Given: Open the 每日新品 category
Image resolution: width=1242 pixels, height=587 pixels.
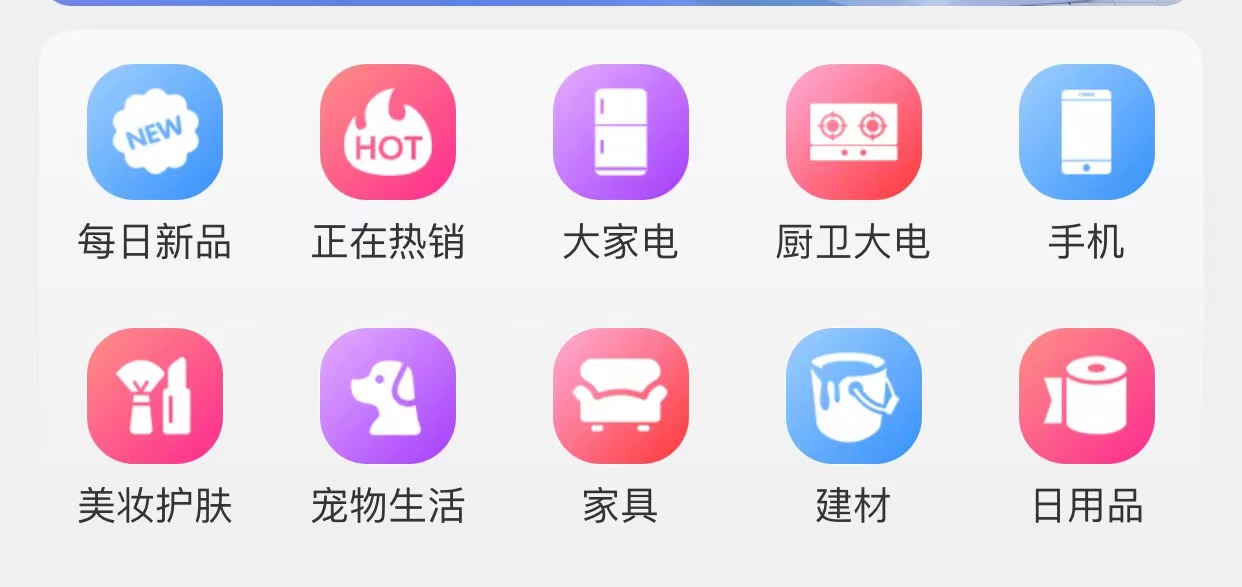Looking at the screenshot, I should click(x=155, y=133).
